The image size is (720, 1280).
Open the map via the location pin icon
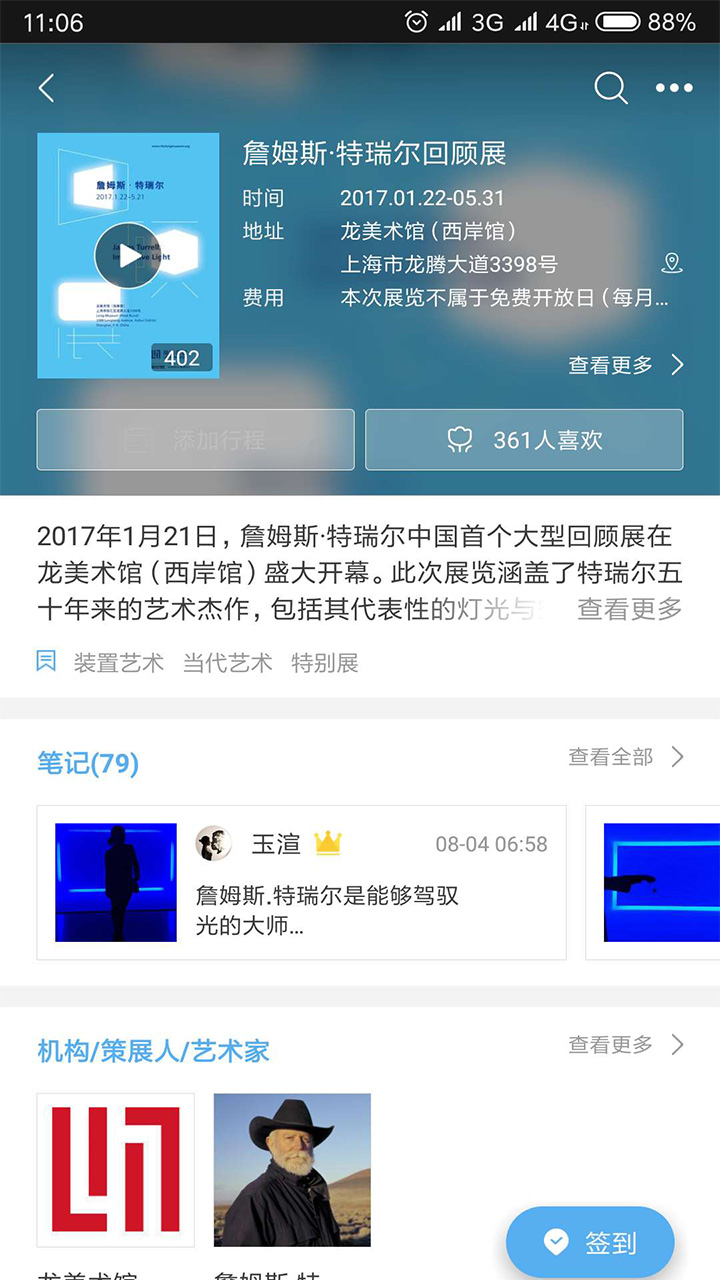[671, 262]
